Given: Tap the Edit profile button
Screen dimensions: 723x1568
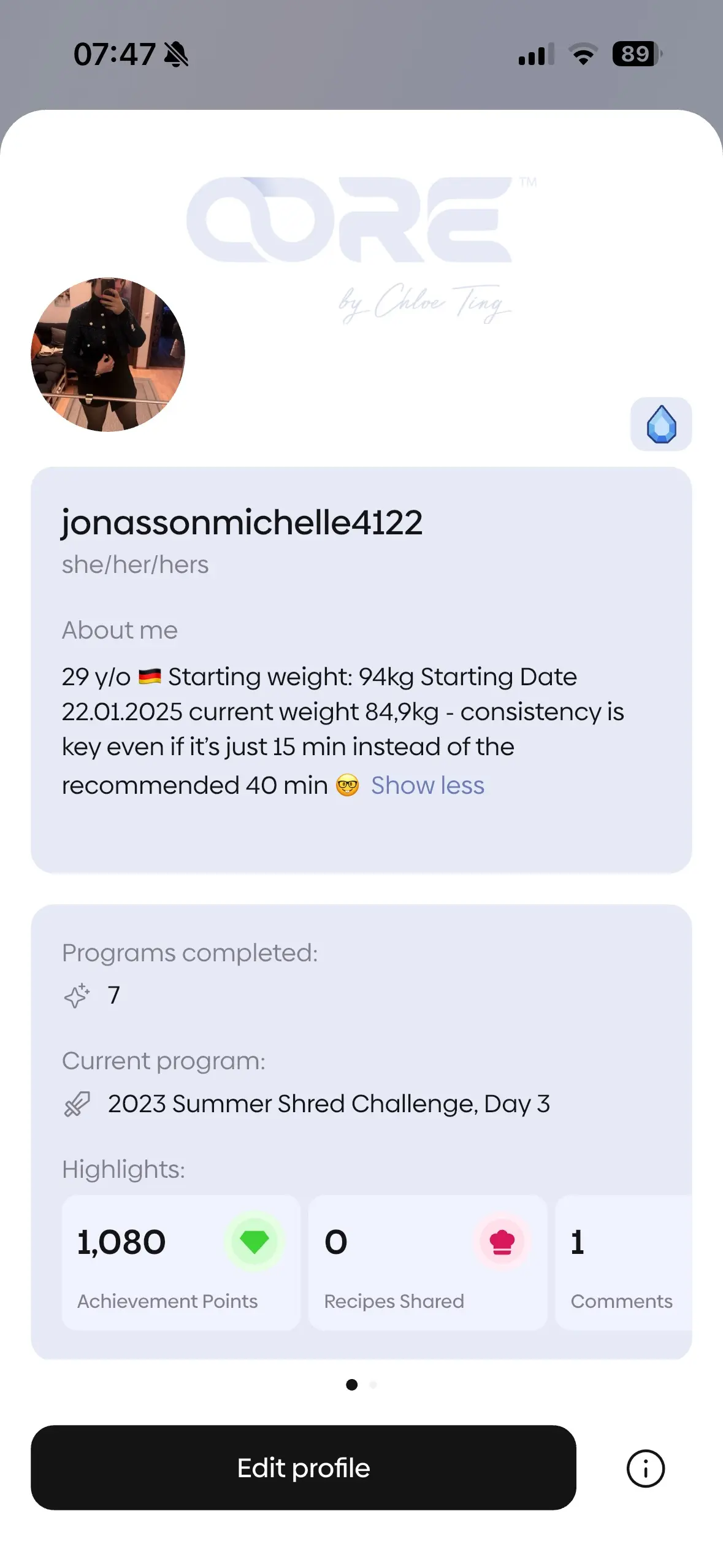Looking at the screenshot, I should [303, 1467].
